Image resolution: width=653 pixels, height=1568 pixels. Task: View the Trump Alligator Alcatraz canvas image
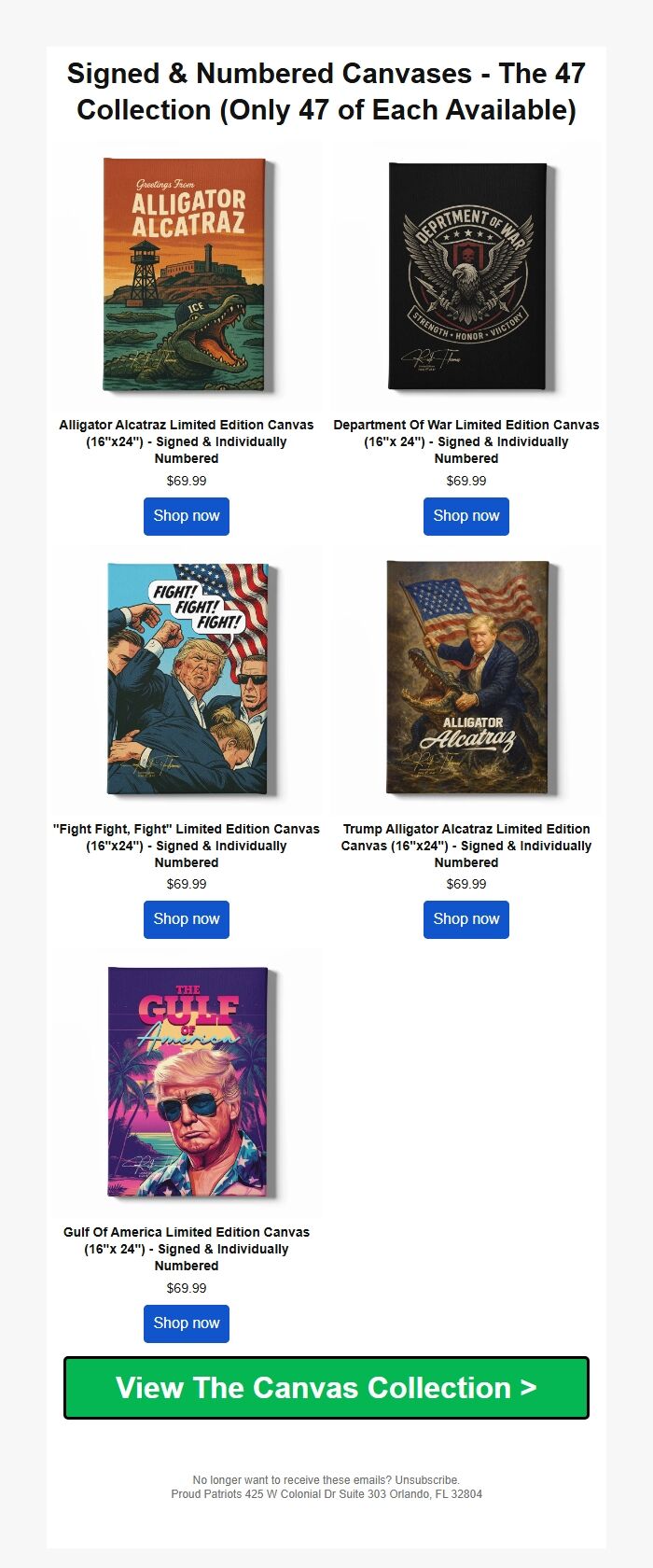point(466,679)
